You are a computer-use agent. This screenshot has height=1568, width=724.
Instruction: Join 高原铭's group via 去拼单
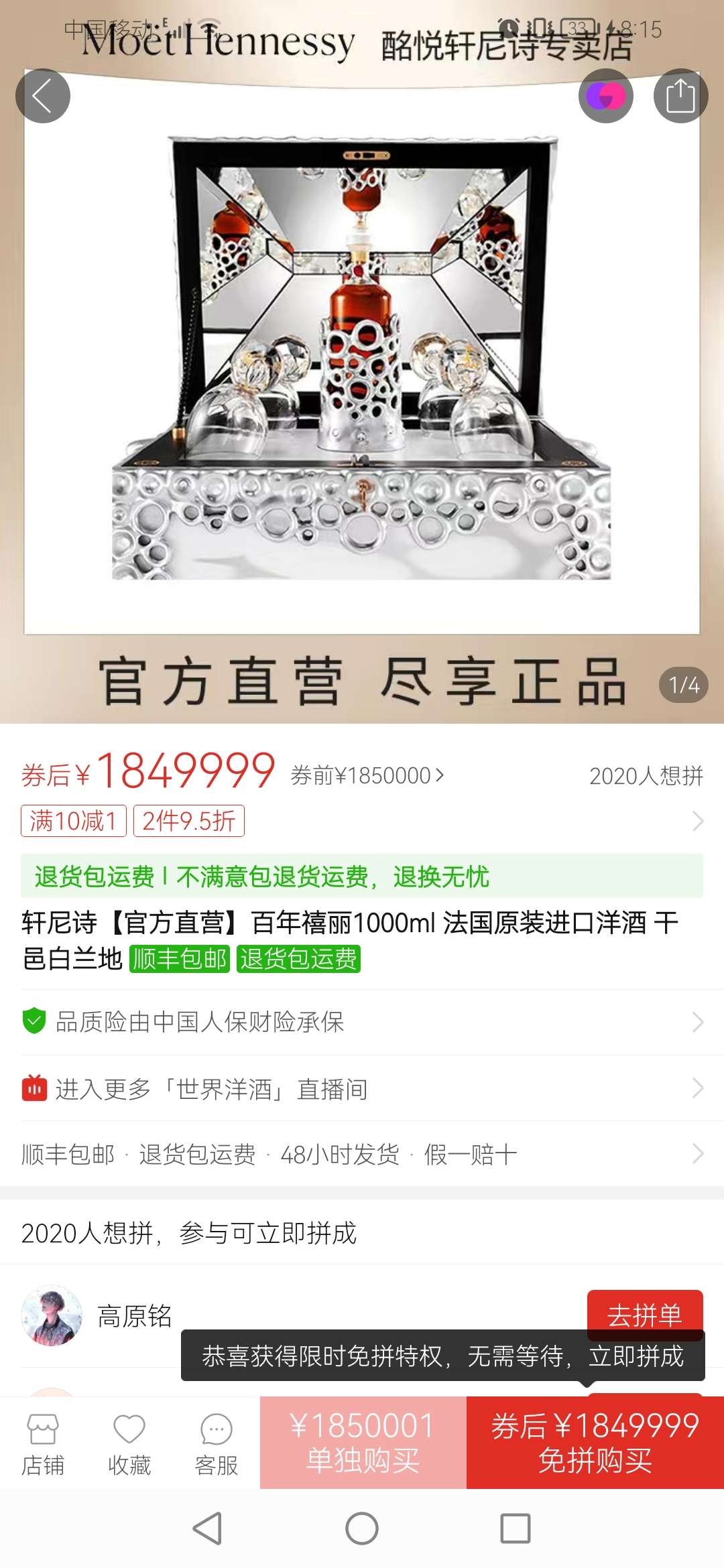[x=644, y=1311]
